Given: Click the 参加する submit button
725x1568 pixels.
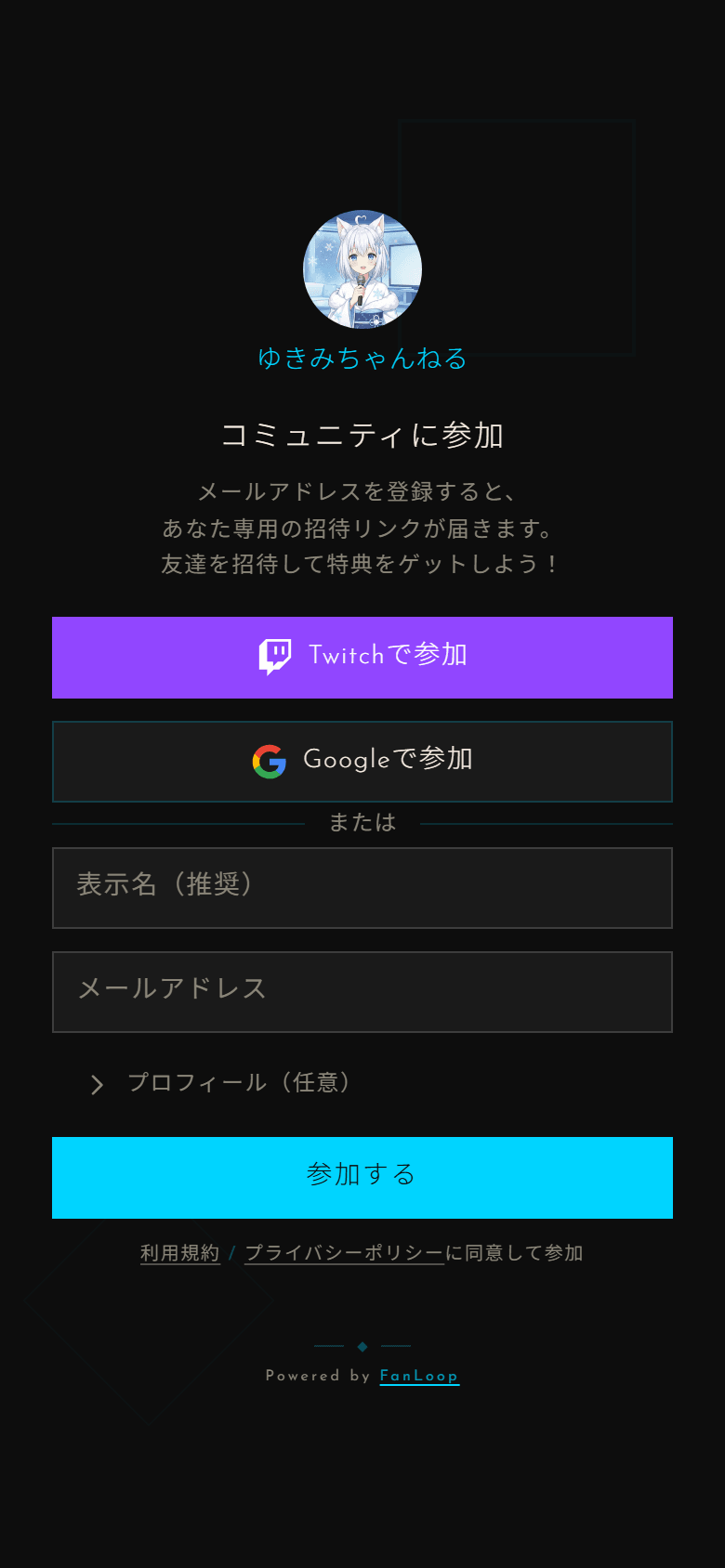Looking at the screenshot, I should point(362,1177).
